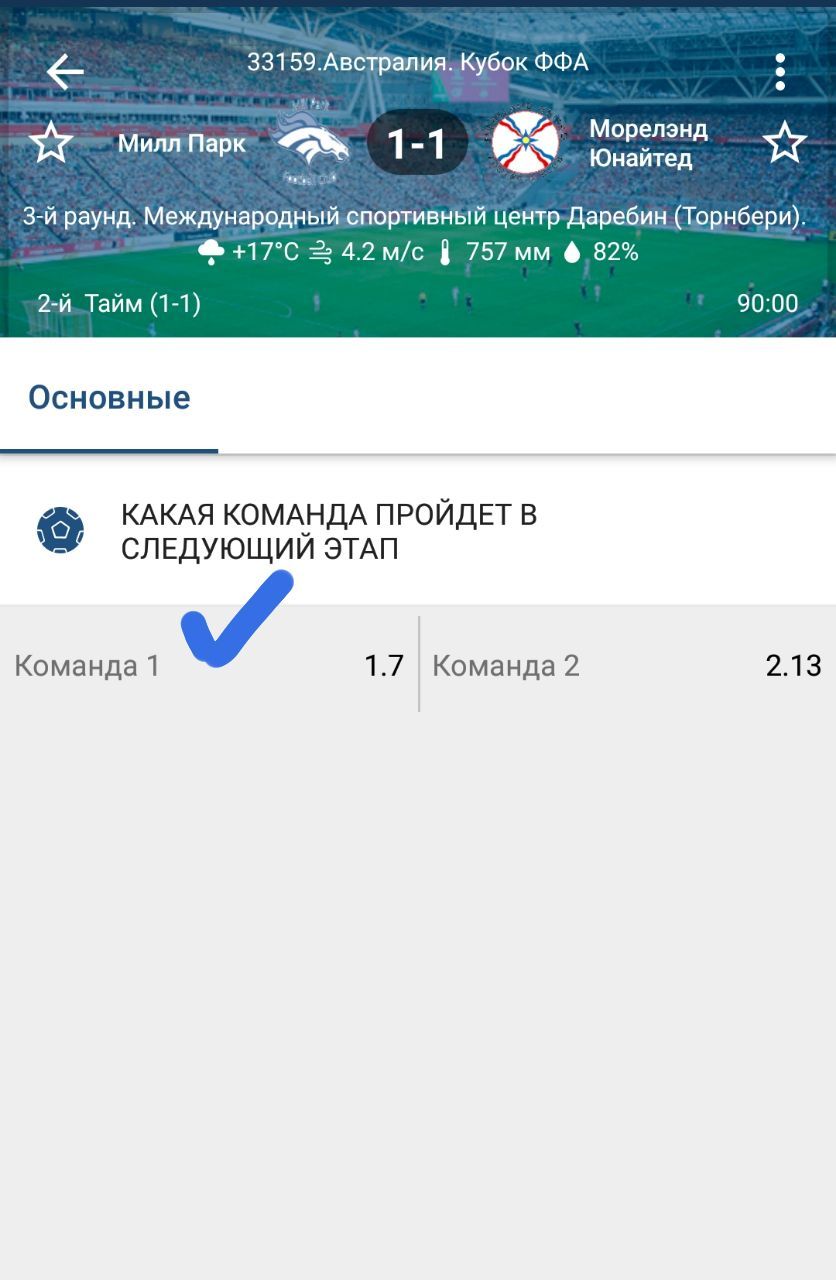Open the three-dot overflow menu

(x=780, y=72)
